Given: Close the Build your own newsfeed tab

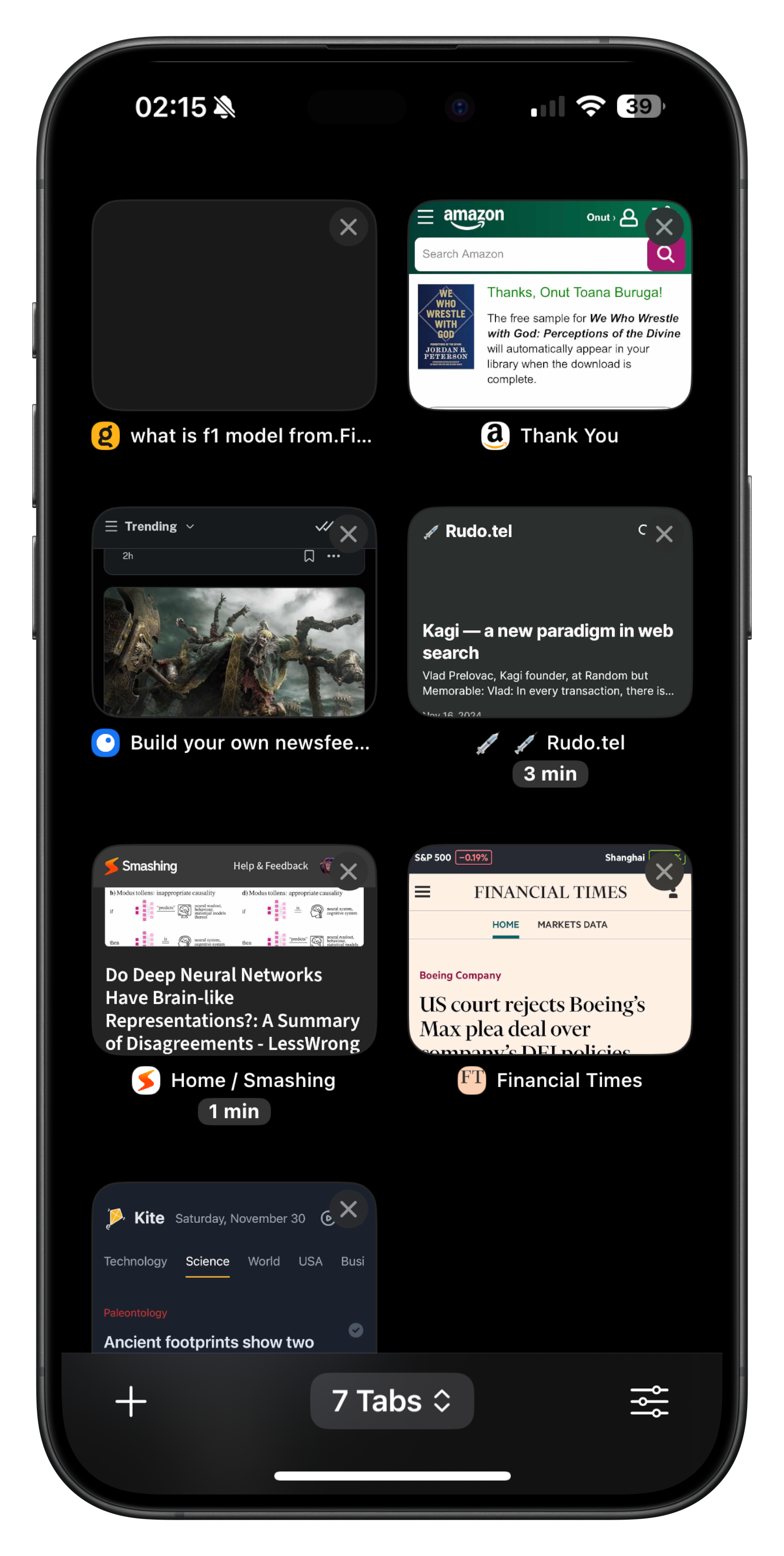Looking at the screenshot, I should [348, 534].
